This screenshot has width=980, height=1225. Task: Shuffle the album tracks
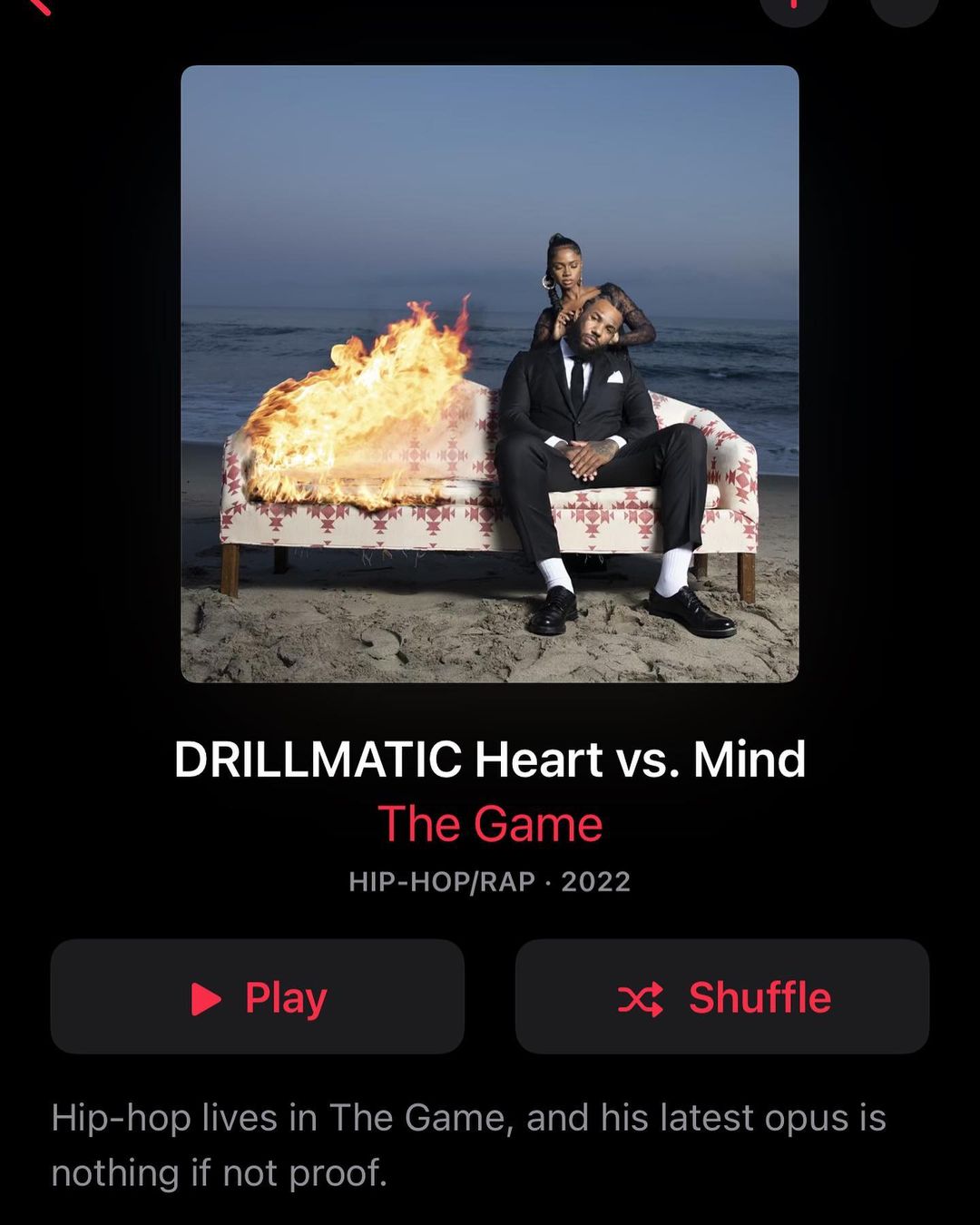pos(722,997)
